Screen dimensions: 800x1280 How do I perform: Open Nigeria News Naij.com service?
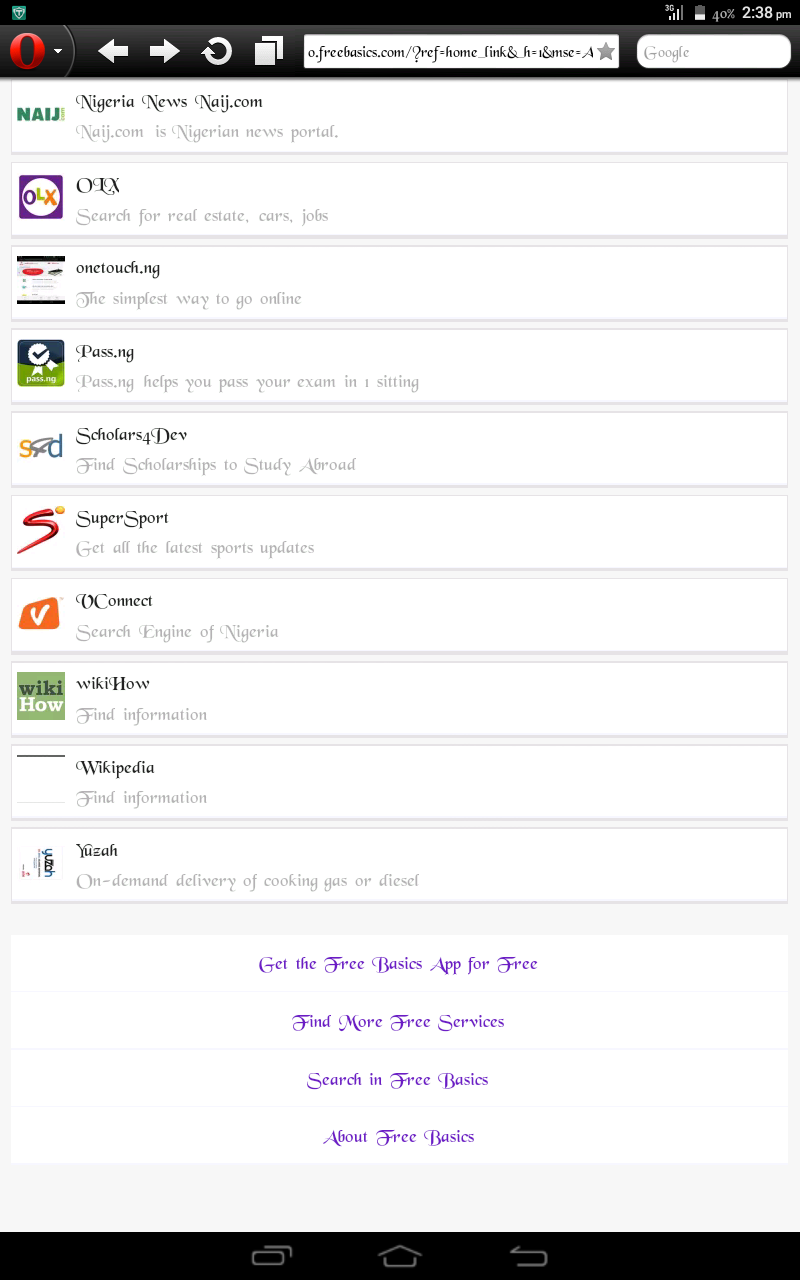tap(400, 116)
